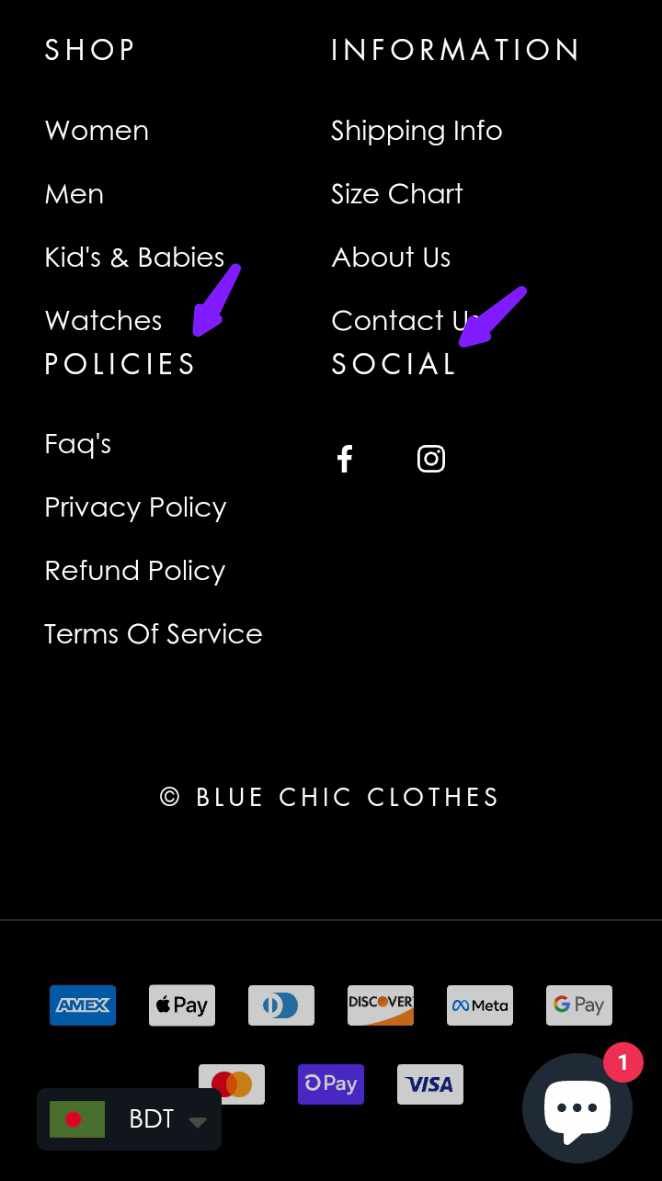Read the Terms Of Service

(x=153, y=634)
